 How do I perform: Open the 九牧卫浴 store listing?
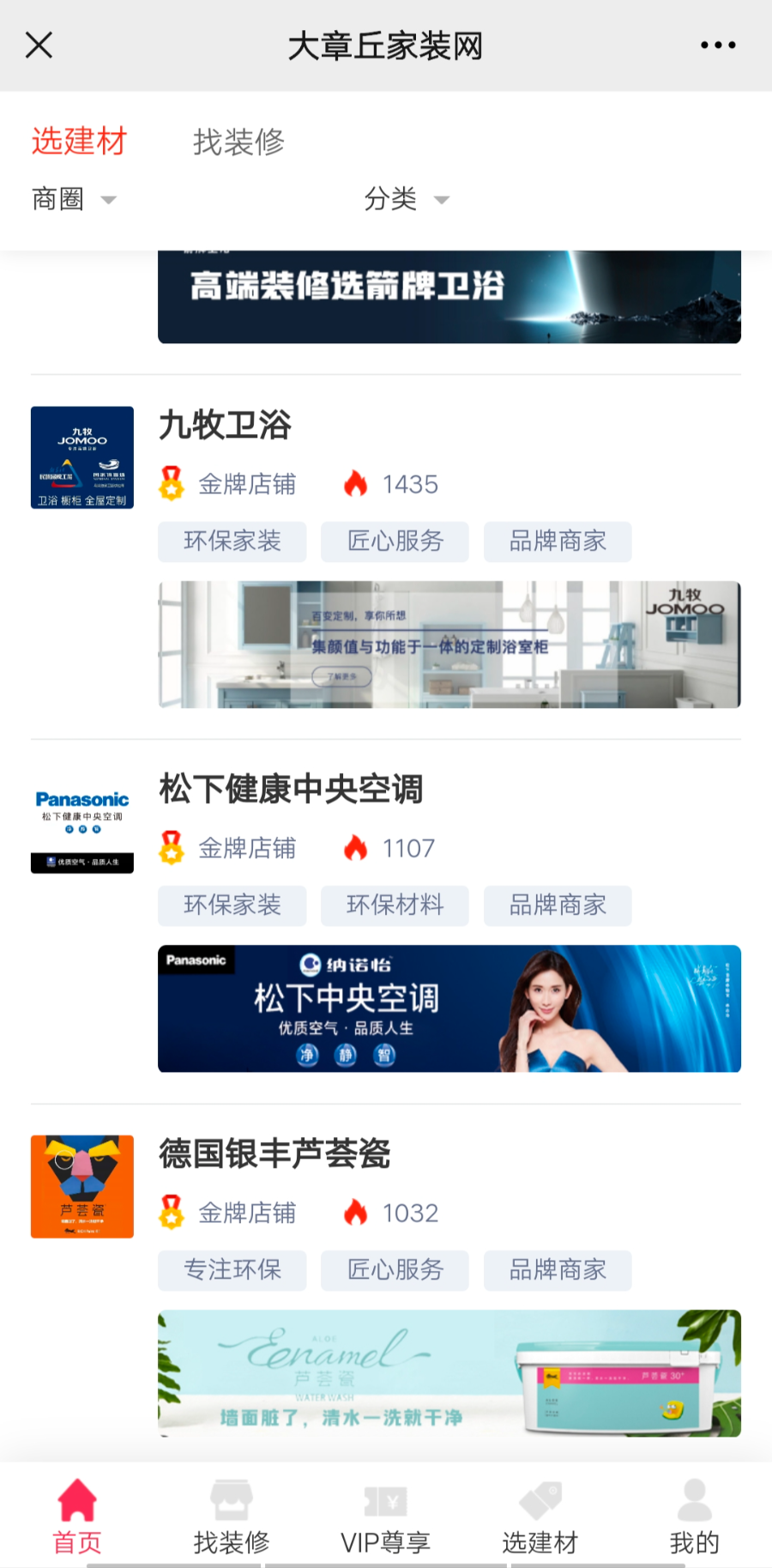coord(226,426)
